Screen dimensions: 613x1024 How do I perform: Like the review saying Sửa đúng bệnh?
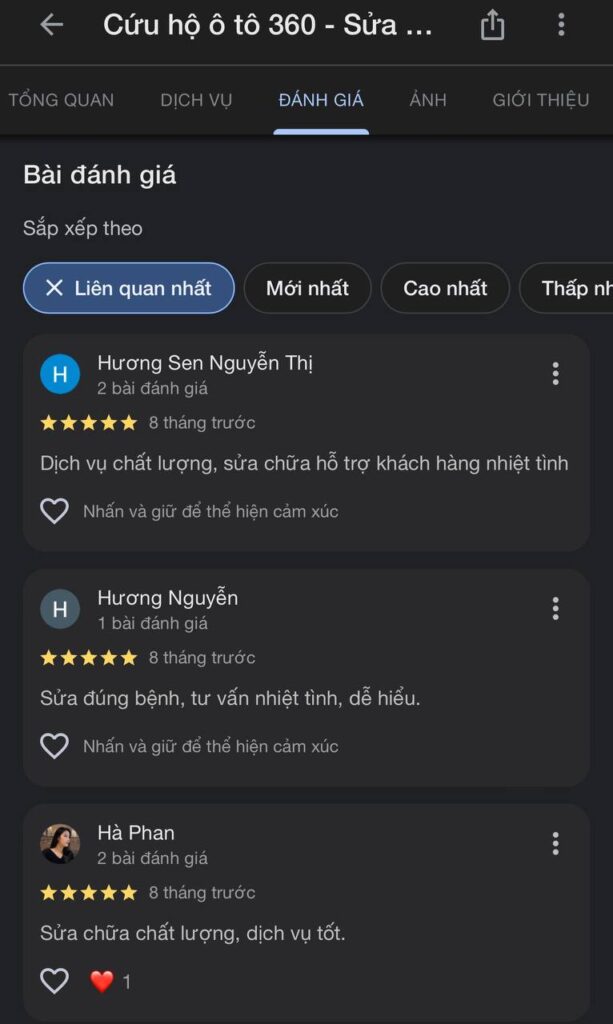pyautogui.click(x=54, y=746)
